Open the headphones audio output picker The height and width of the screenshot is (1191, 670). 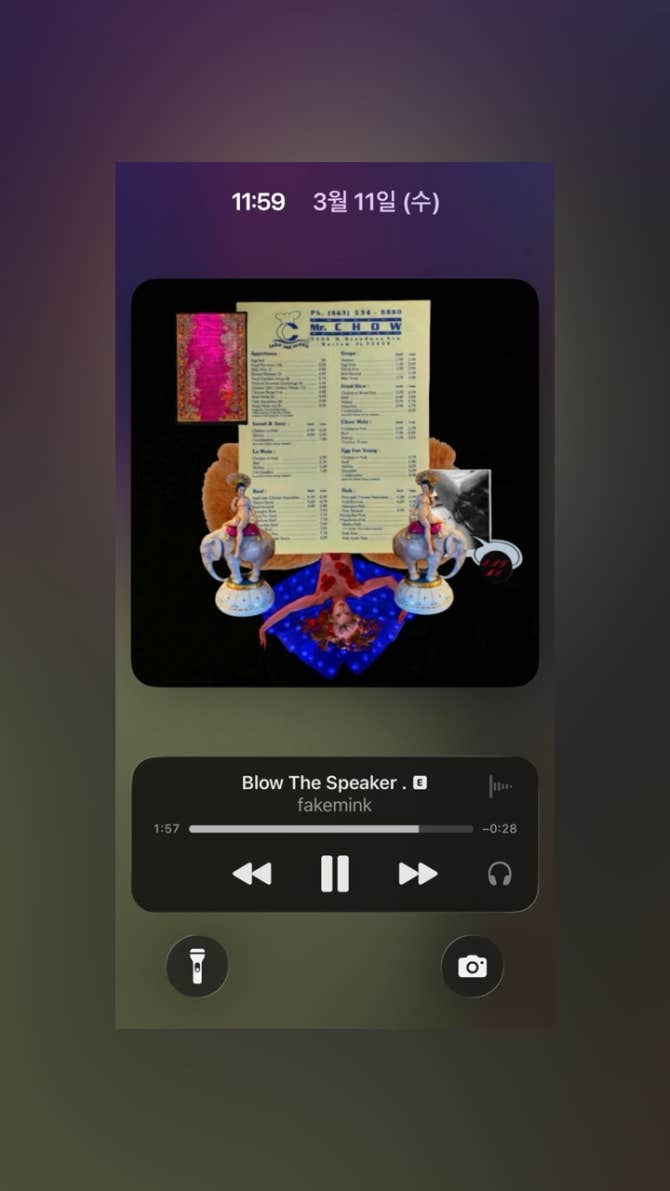coord(500,874)
